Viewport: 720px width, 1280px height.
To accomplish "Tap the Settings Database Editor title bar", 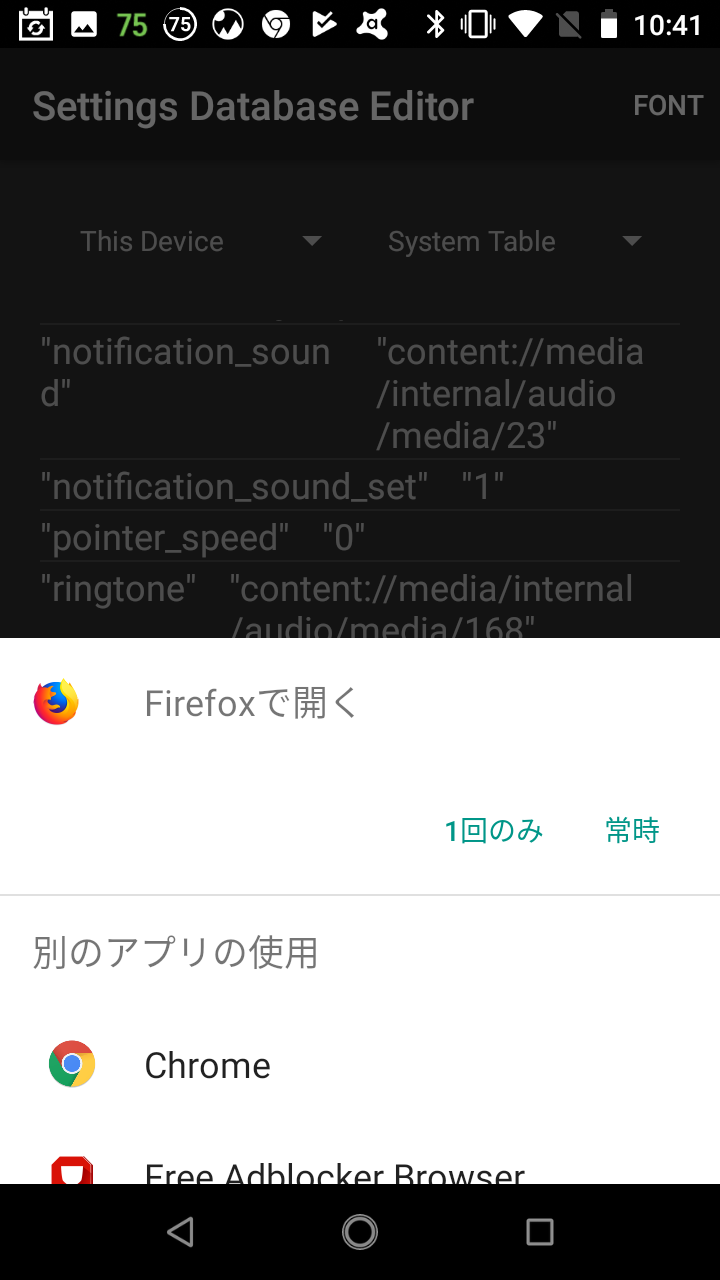I will pyautogui.click(x=252, y=105).
